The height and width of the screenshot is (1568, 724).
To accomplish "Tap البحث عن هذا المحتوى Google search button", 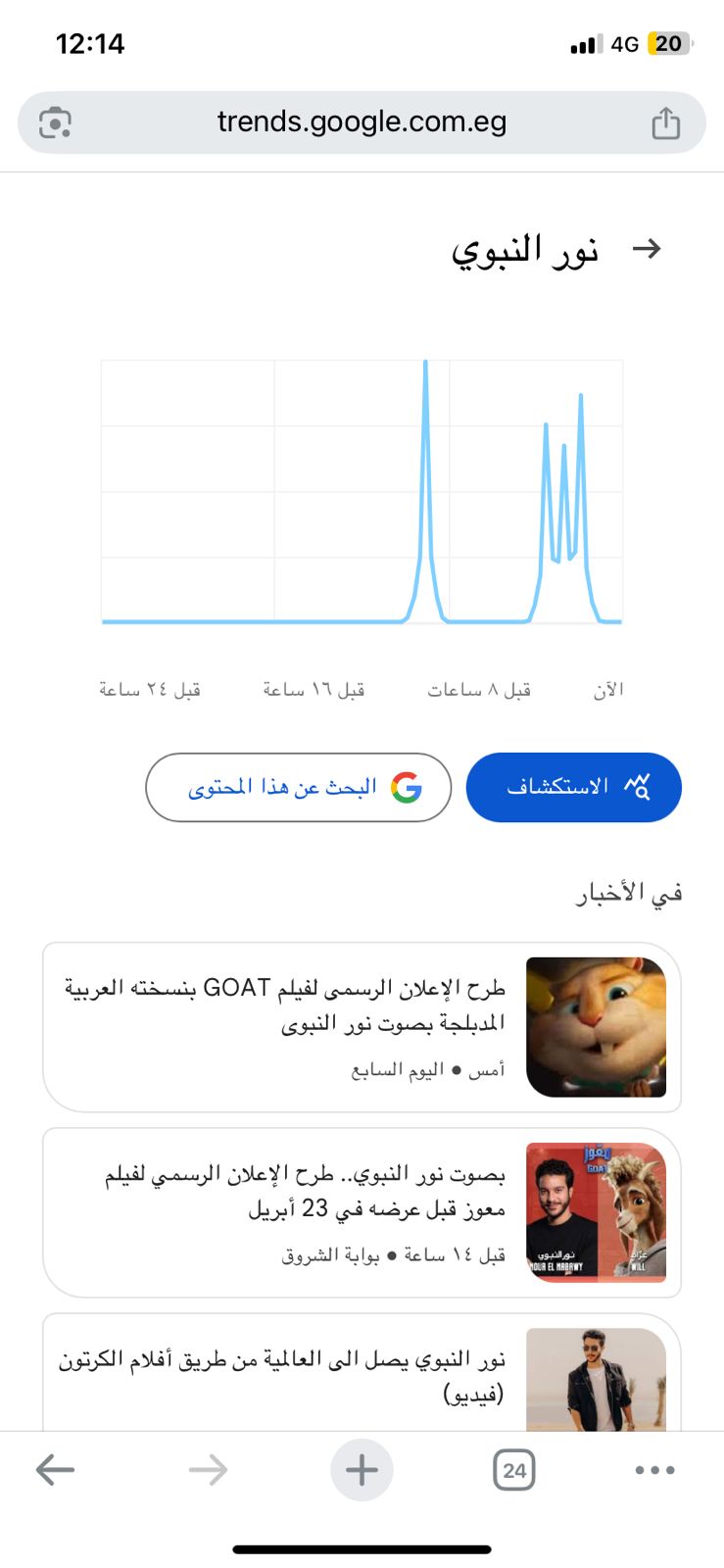I will click(298, 787).
